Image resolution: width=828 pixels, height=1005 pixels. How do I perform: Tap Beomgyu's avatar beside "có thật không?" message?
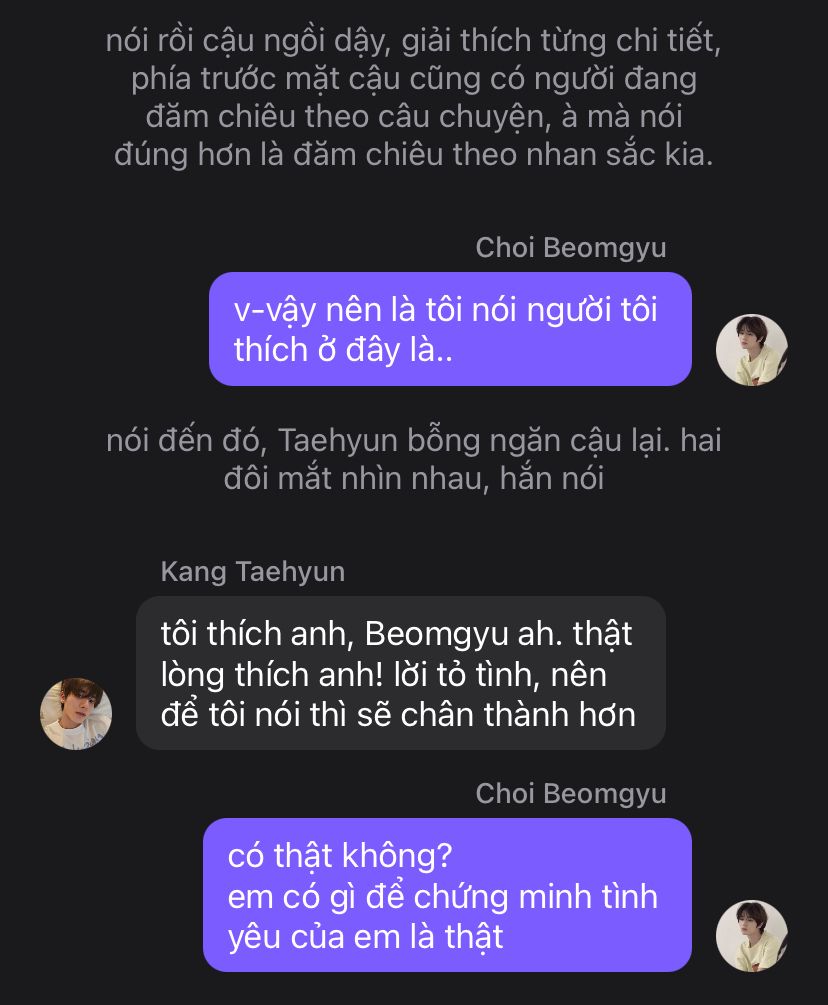[x=752, y=935]
